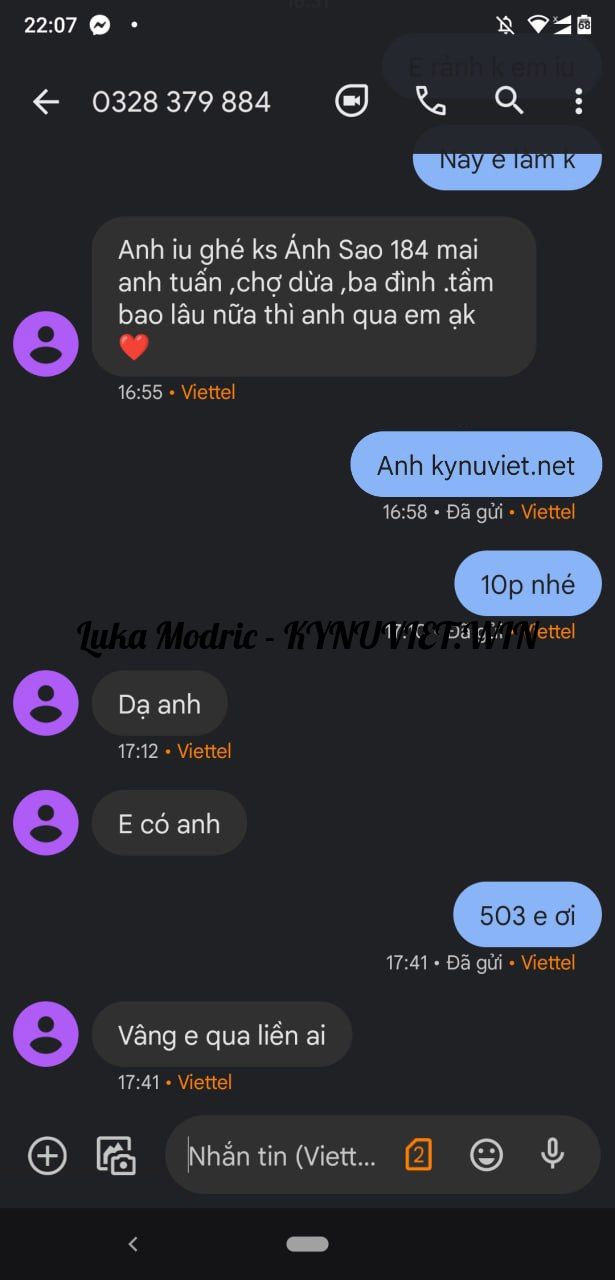
Task: Open the overflow menu
Action: click(578, 101)
